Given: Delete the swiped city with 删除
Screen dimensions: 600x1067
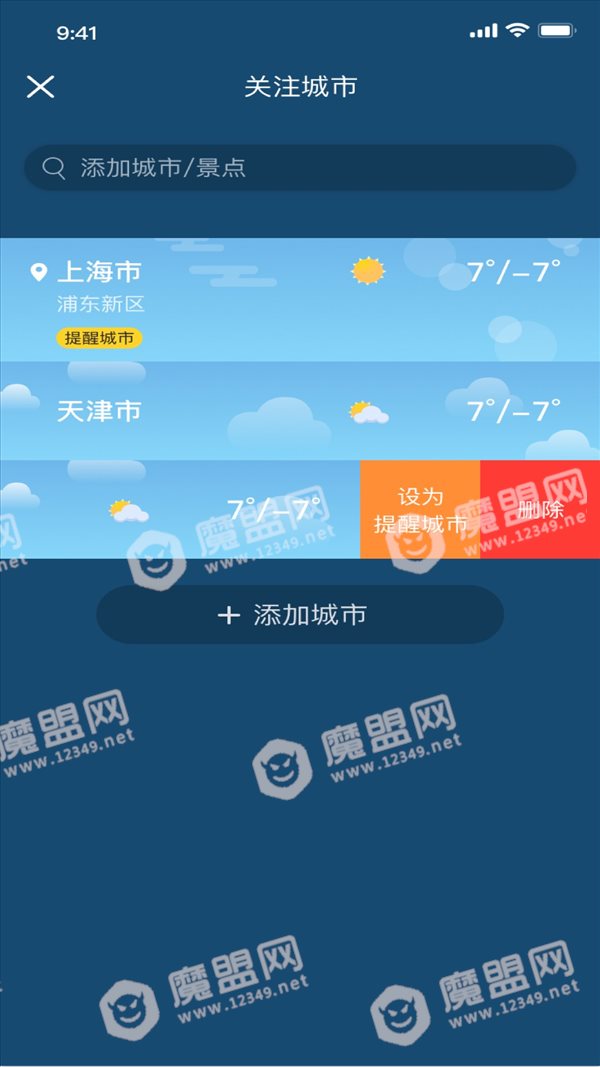Looking at the screenshot, I should [540, 510].
